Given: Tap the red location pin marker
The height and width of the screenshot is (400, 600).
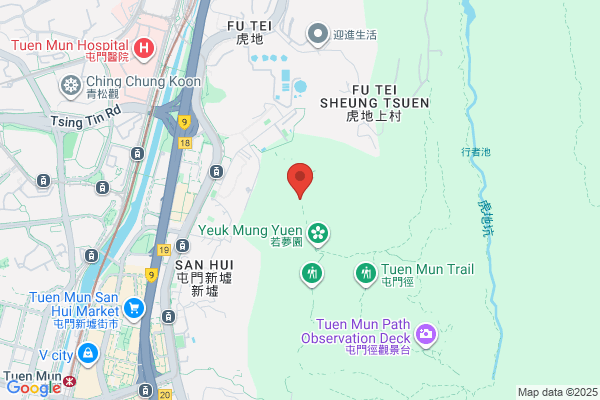Looking at the screenshot, I should click(300, 181).
